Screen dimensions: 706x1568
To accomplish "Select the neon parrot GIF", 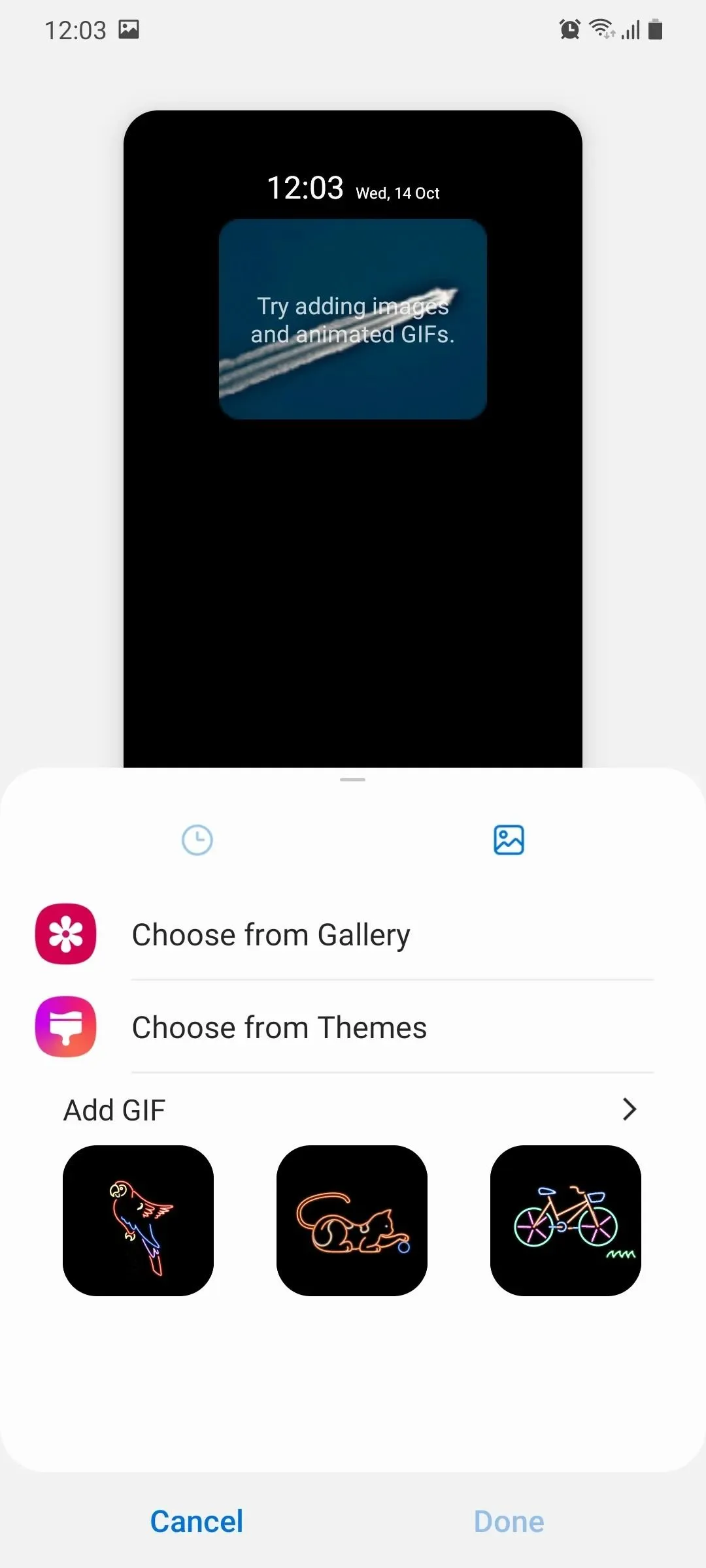I will click(139, 1220).
